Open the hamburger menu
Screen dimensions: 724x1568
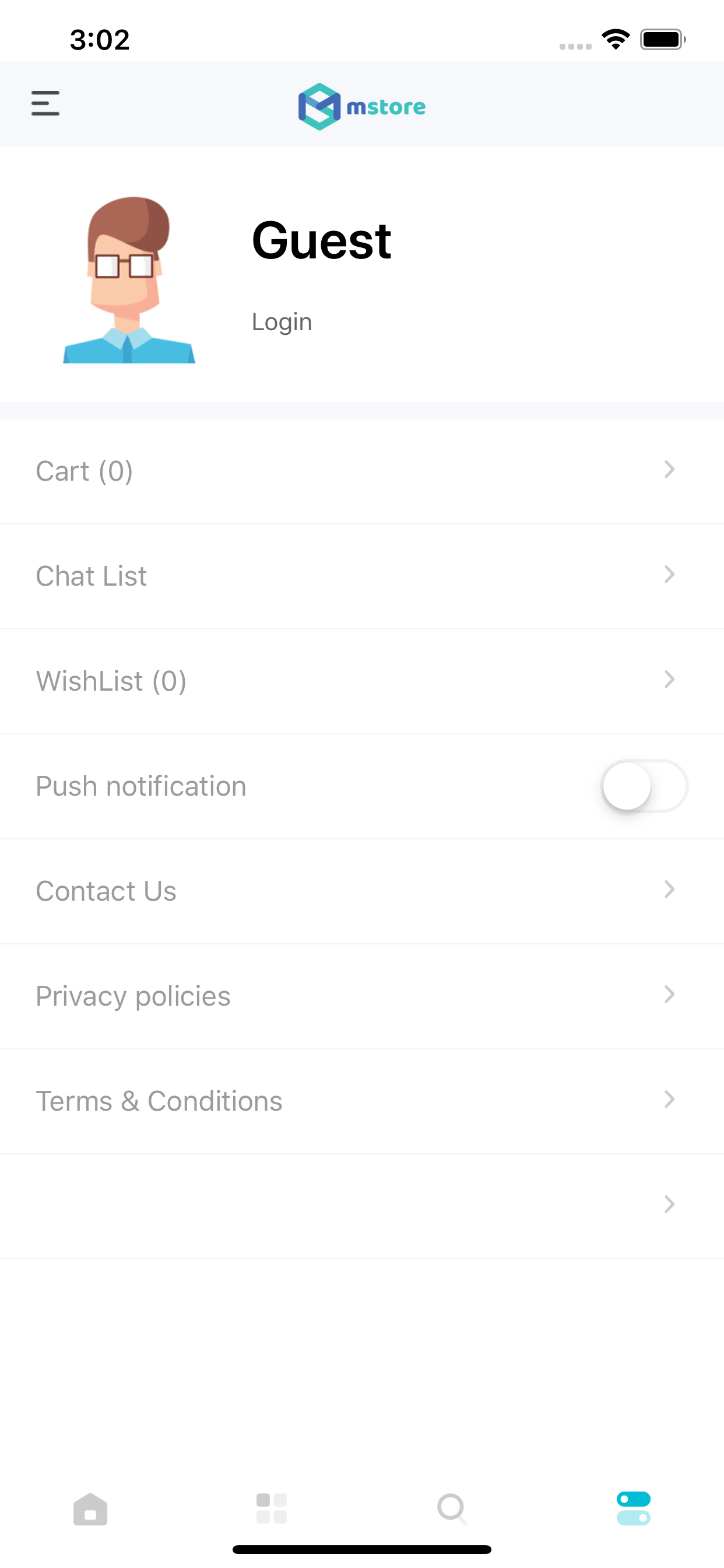coord(45,104)
